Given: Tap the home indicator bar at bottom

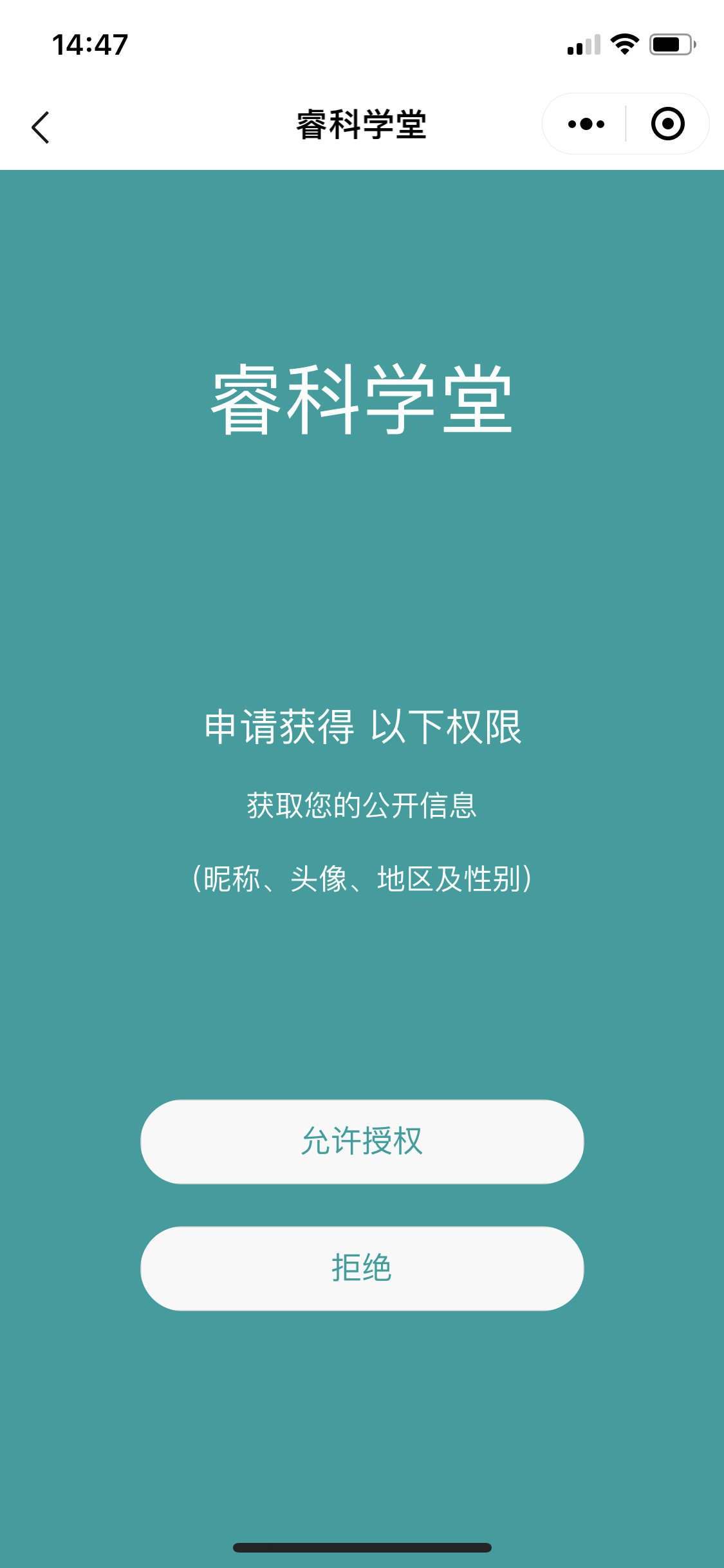Looking at the screenshot, I should coord(362,1547).
